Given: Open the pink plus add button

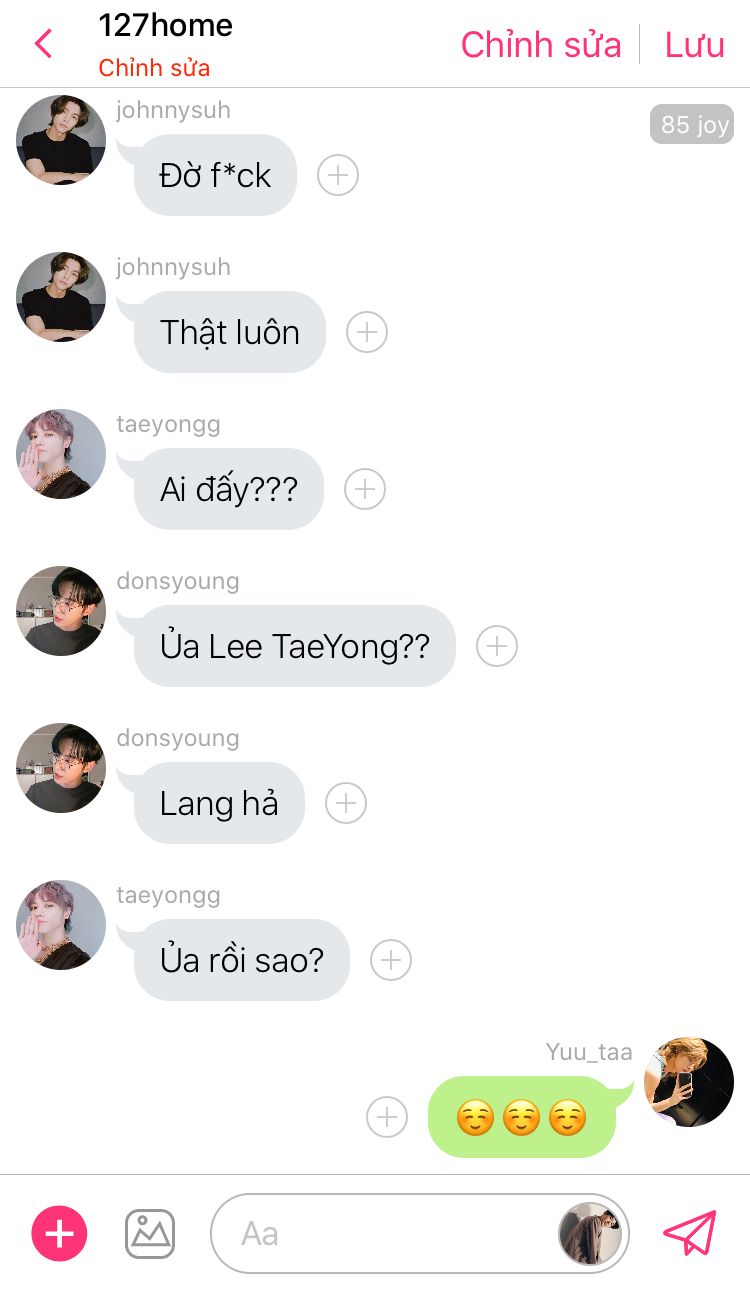Looking at the screenshot, I should (60, 1234).
